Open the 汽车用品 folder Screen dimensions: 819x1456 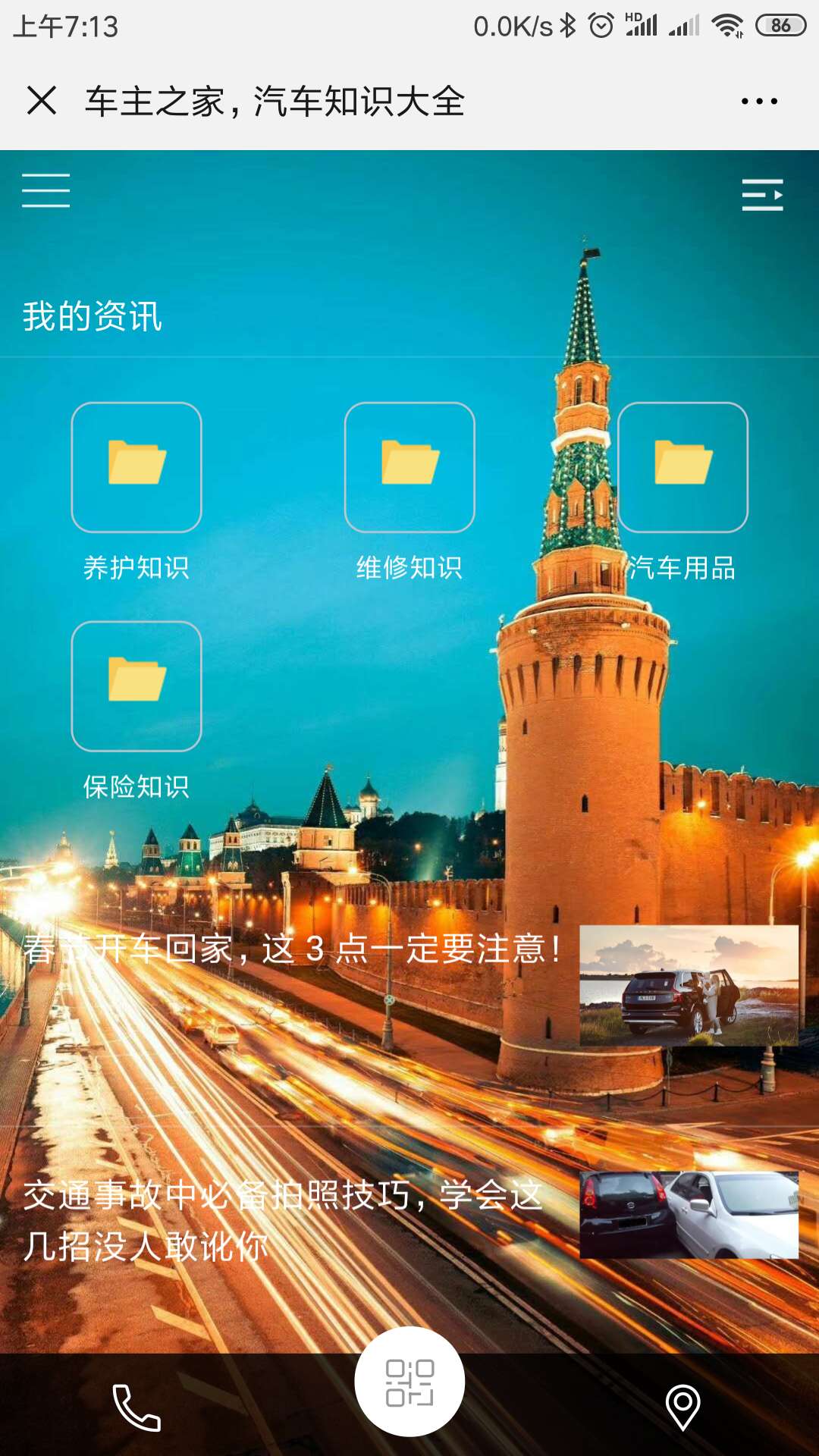(682, 468)
